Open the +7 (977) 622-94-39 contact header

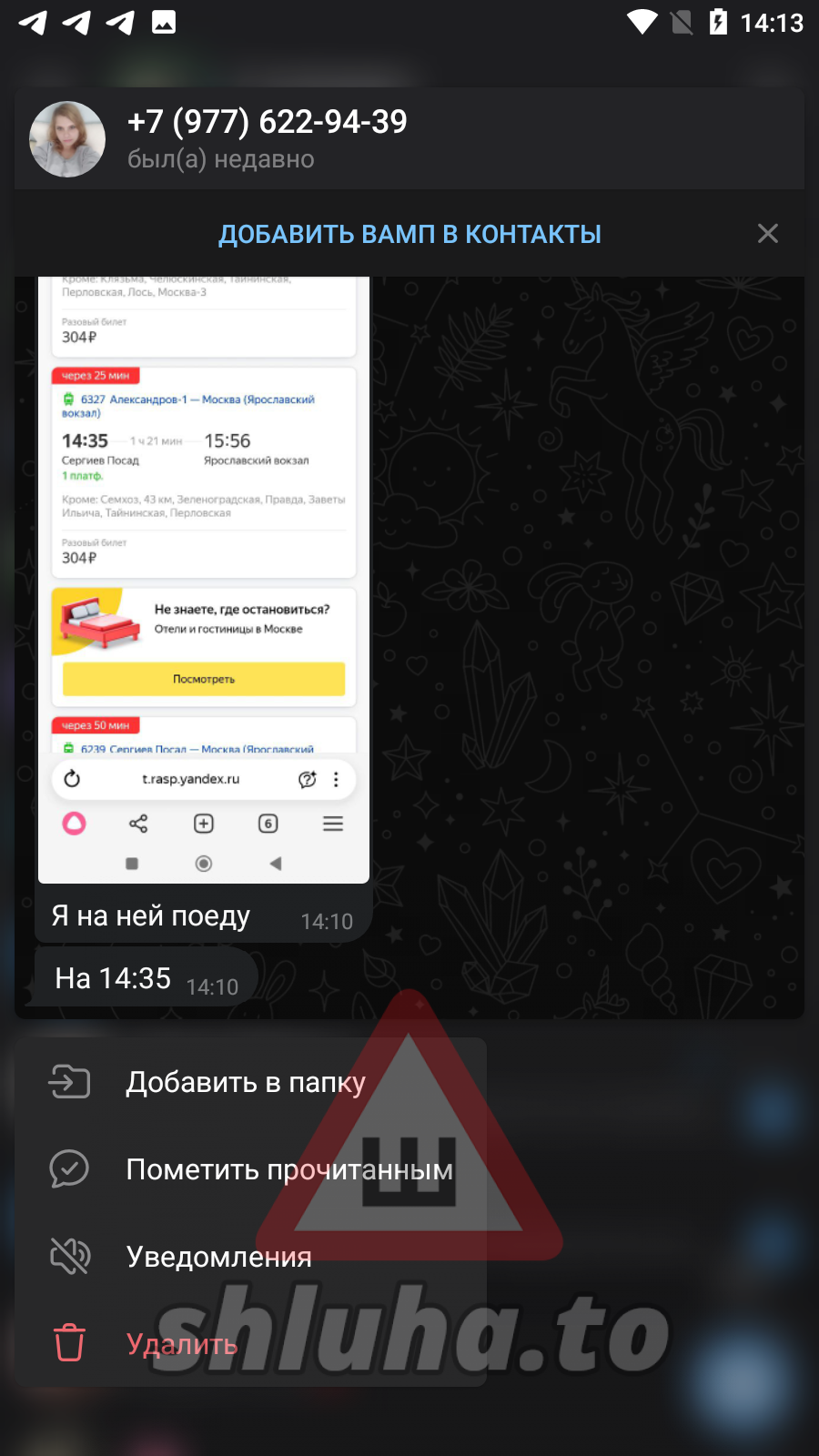coord(268,138)
